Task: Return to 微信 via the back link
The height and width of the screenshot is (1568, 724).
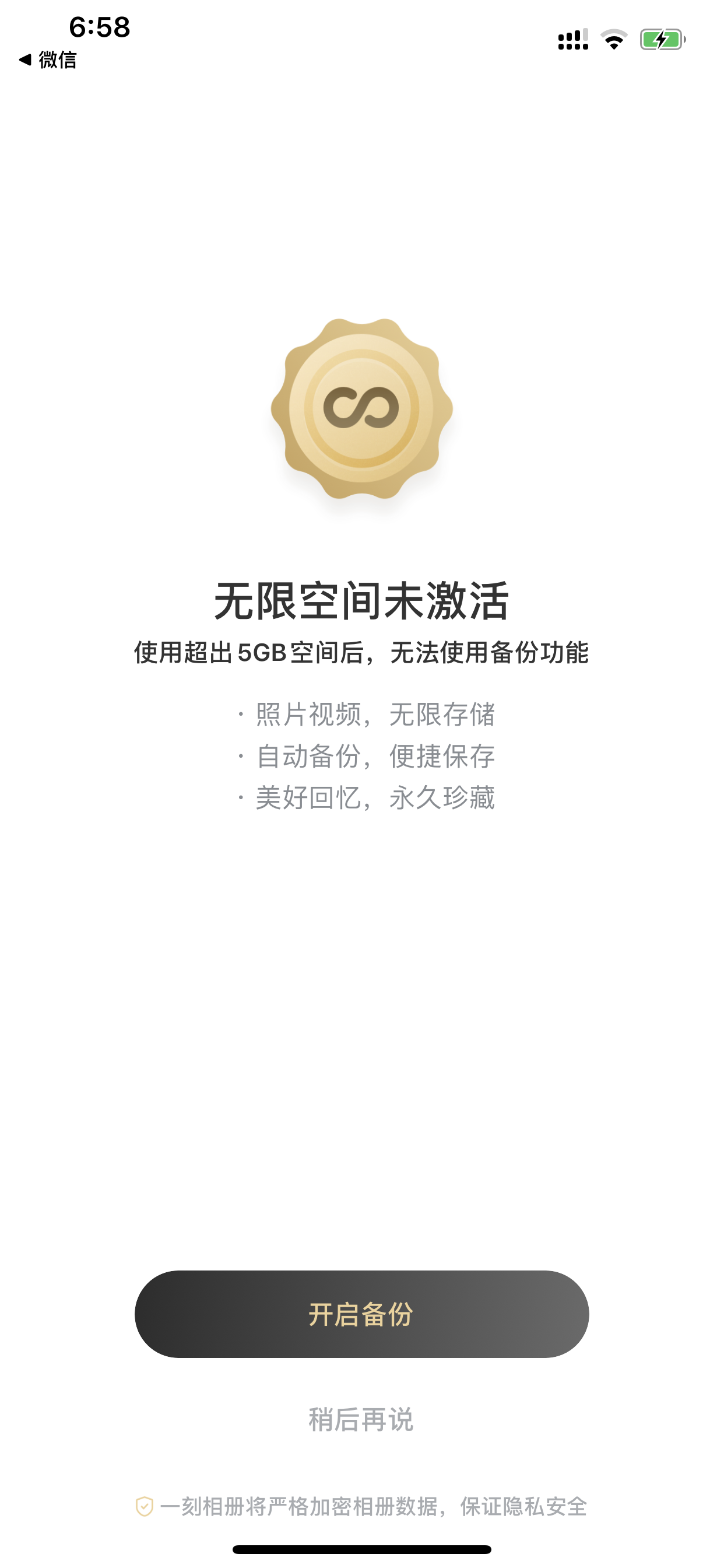Action: [x=48, y=60]
